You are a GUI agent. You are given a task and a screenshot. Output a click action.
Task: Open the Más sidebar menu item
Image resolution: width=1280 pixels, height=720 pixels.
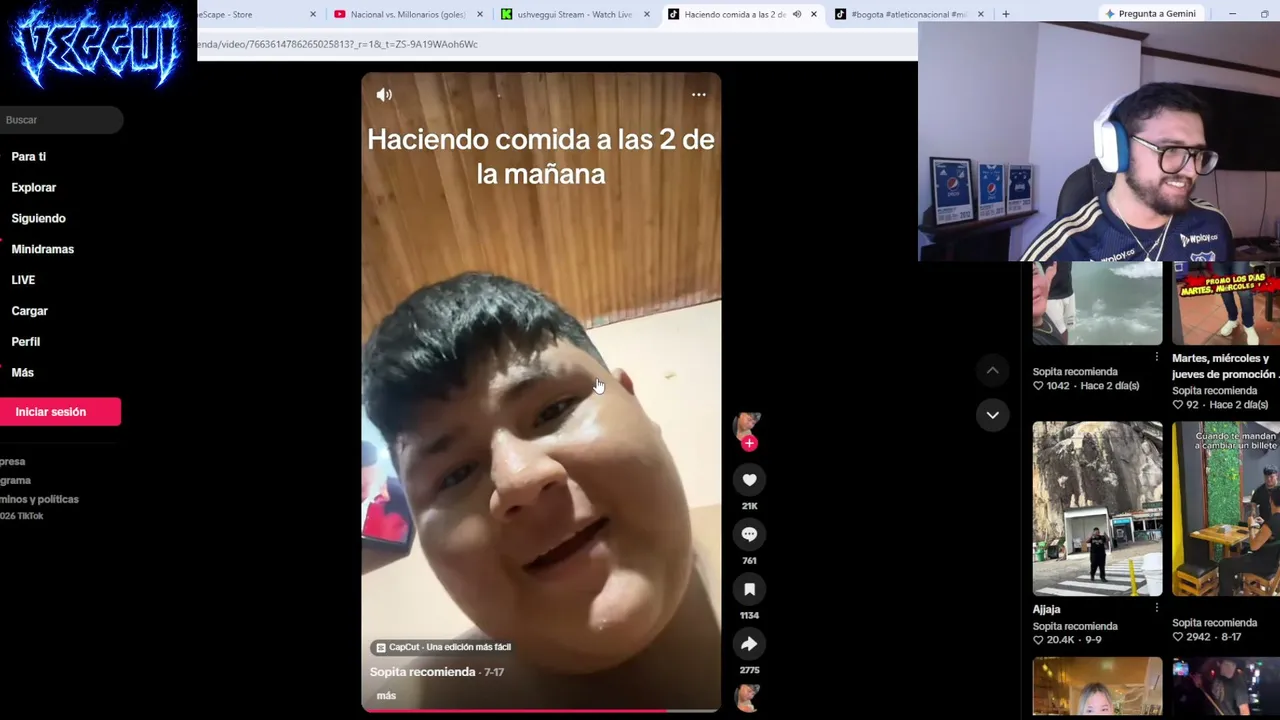coord(22,372)
